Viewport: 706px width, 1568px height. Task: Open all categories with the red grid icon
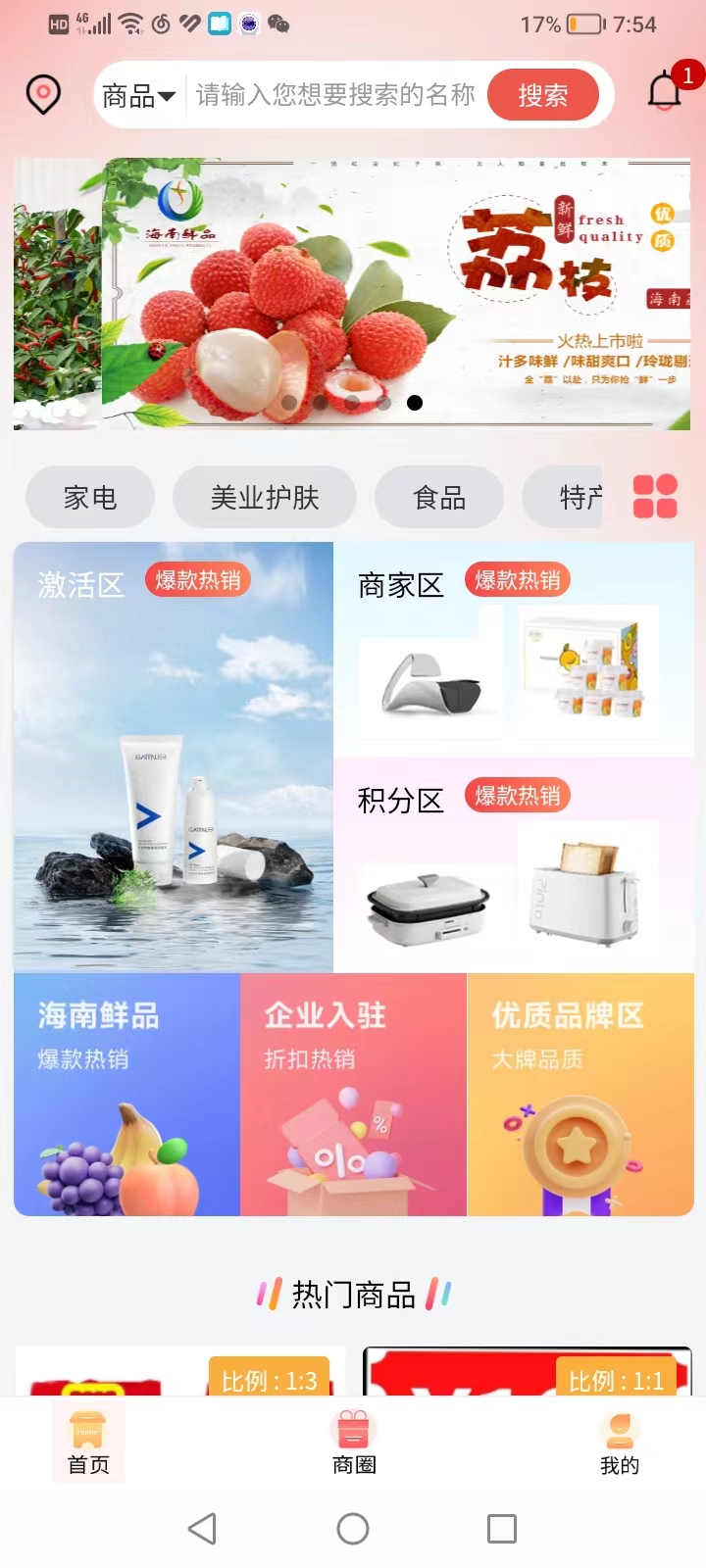655,497
